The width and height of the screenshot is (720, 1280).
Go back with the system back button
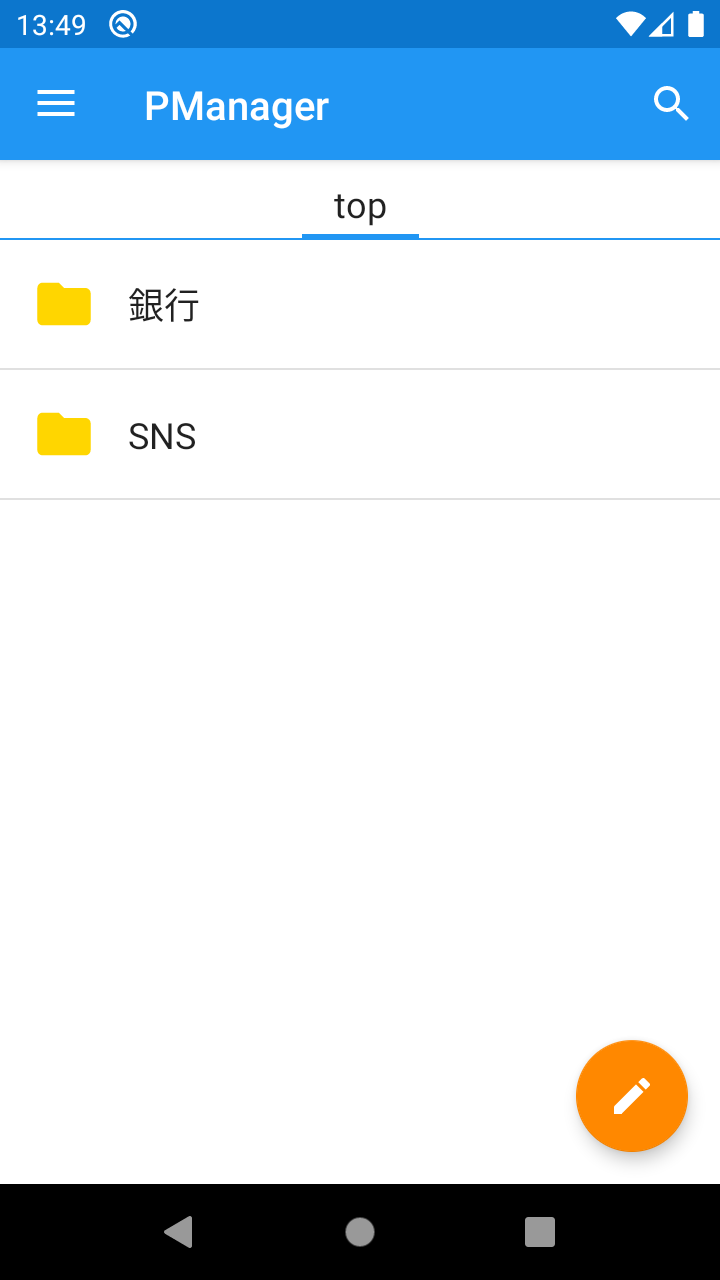click(178, 1232)
